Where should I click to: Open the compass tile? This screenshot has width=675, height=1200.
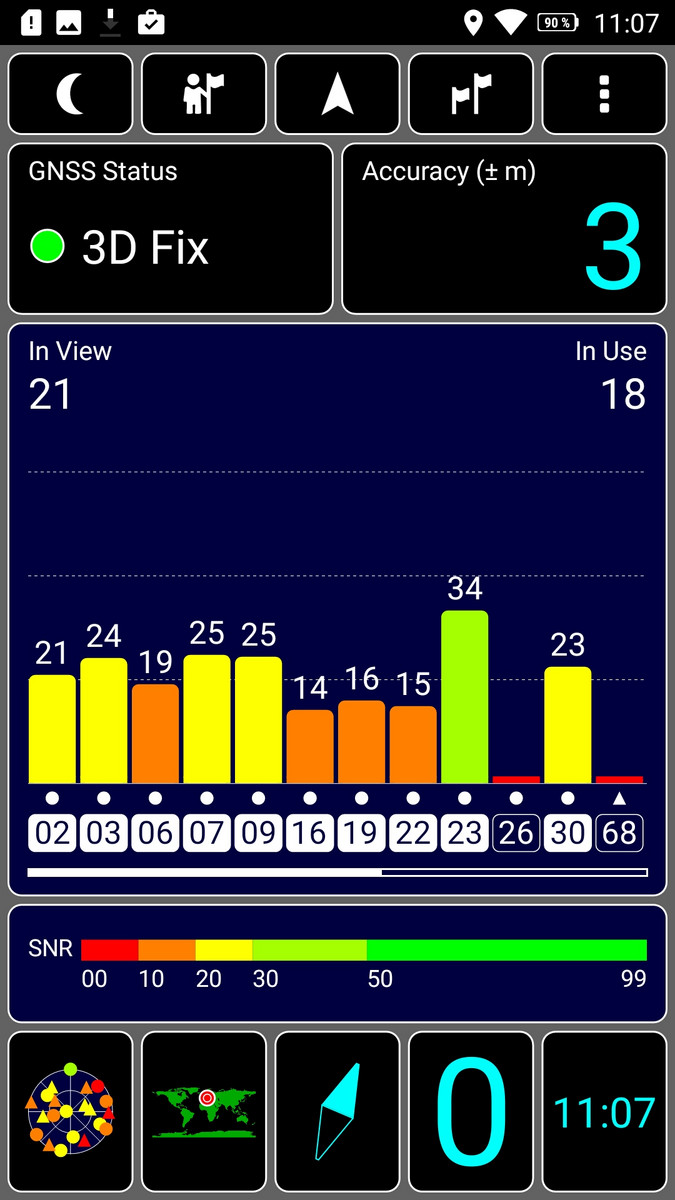[338, 1111]
